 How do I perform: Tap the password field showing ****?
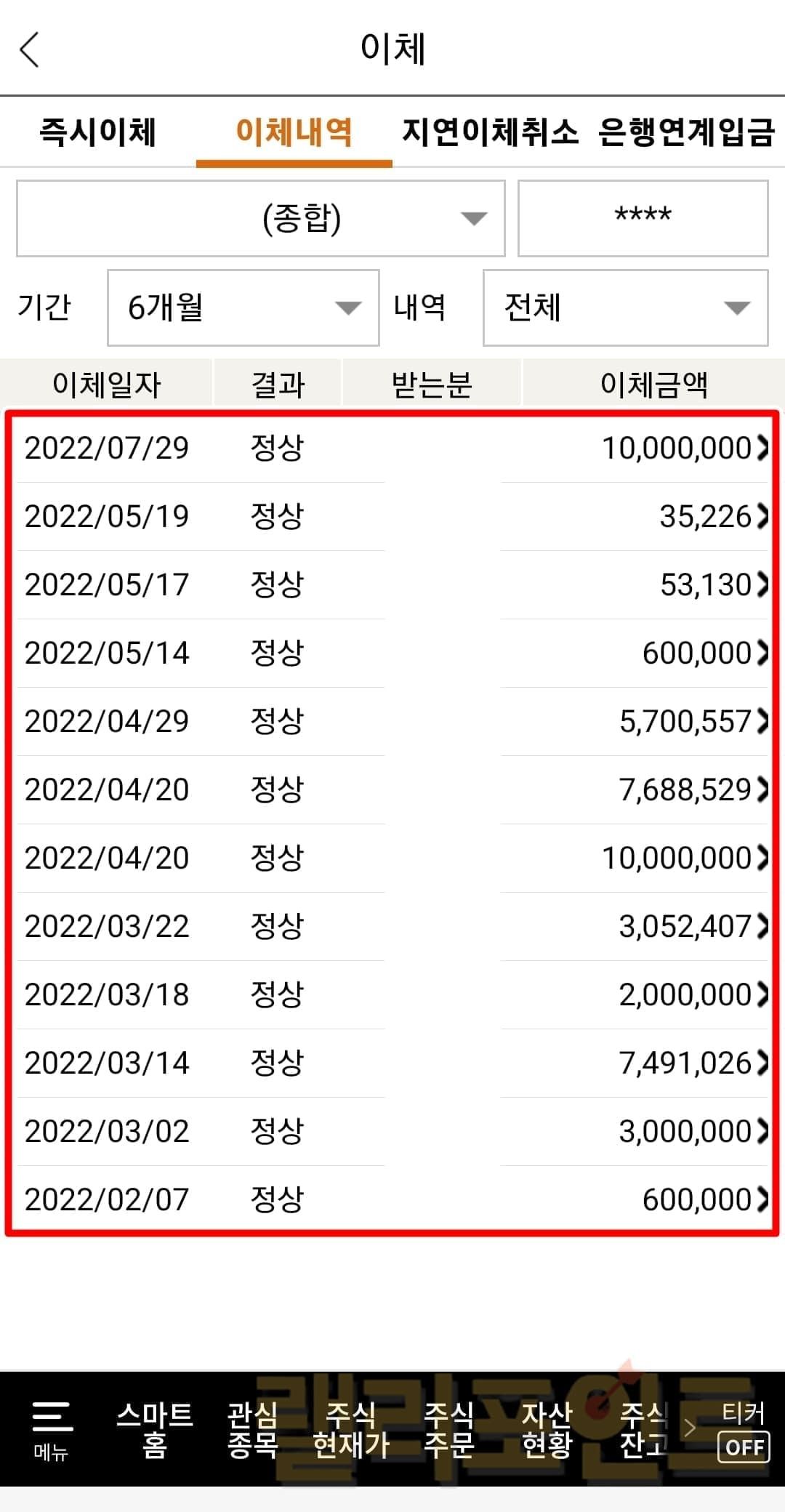point(643,218)
